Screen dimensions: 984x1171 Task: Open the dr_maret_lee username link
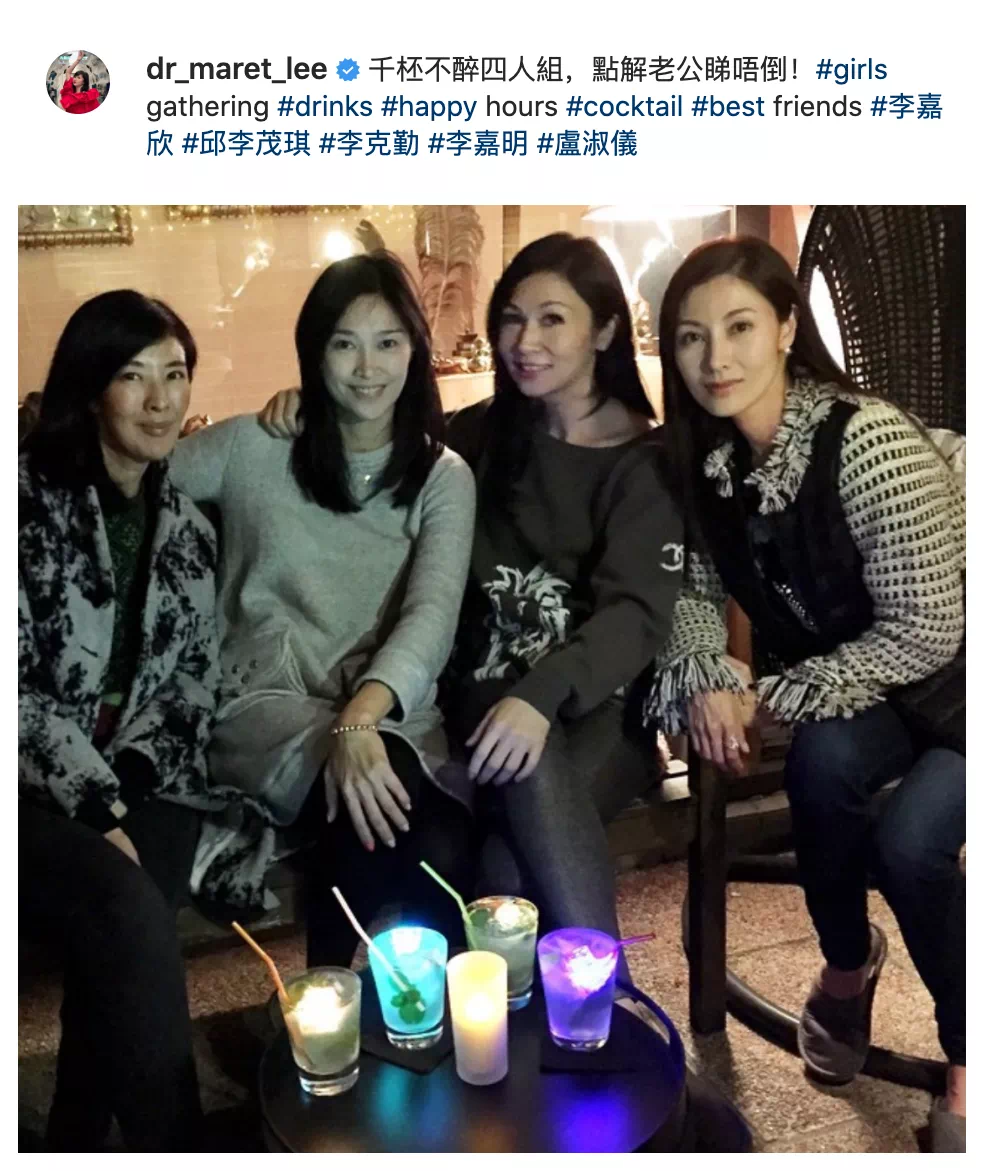tap(236, 70)
